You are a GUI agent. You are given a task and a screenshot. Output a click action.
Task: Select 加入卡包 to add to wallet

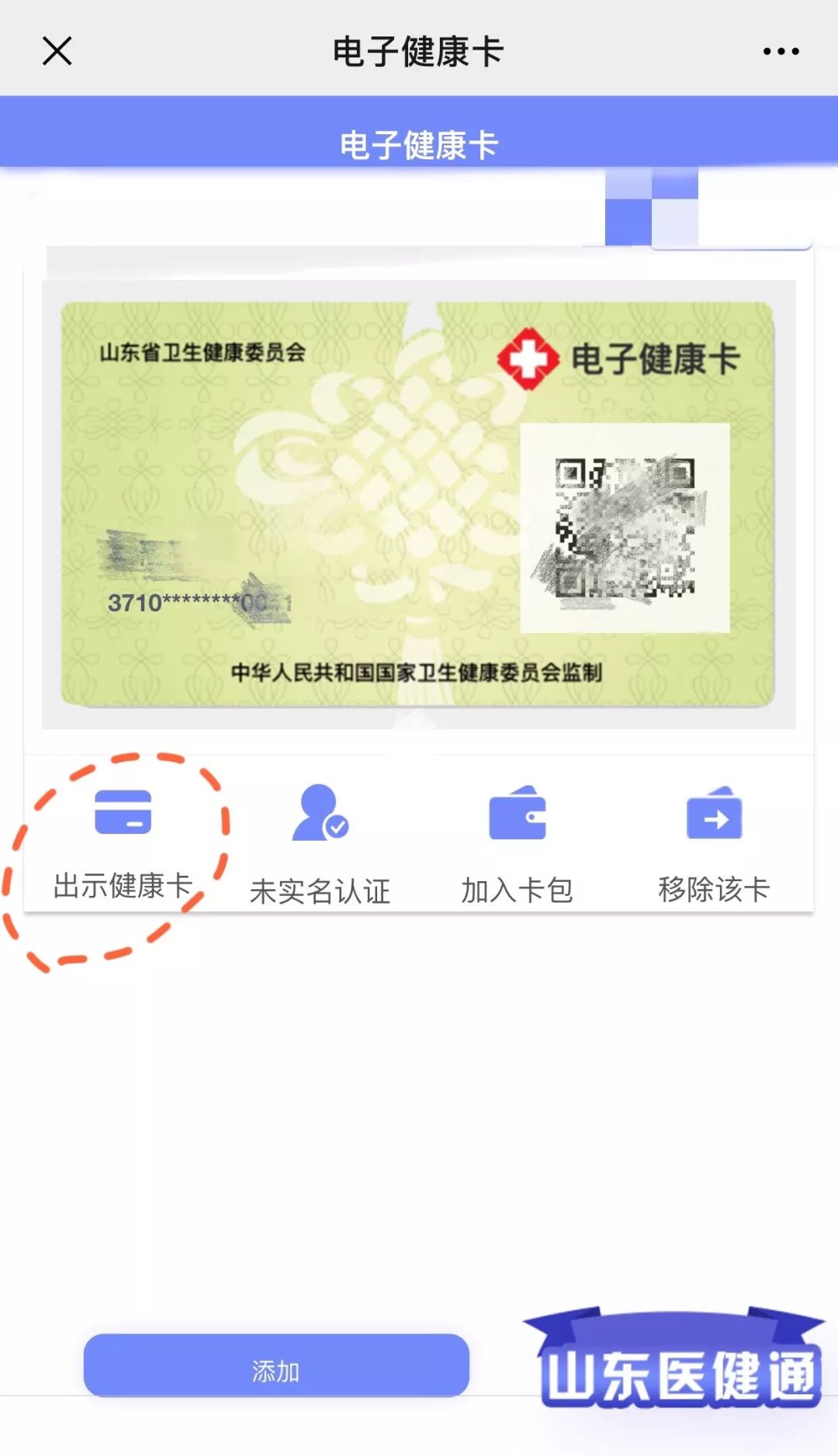click(x=517, y=846)
